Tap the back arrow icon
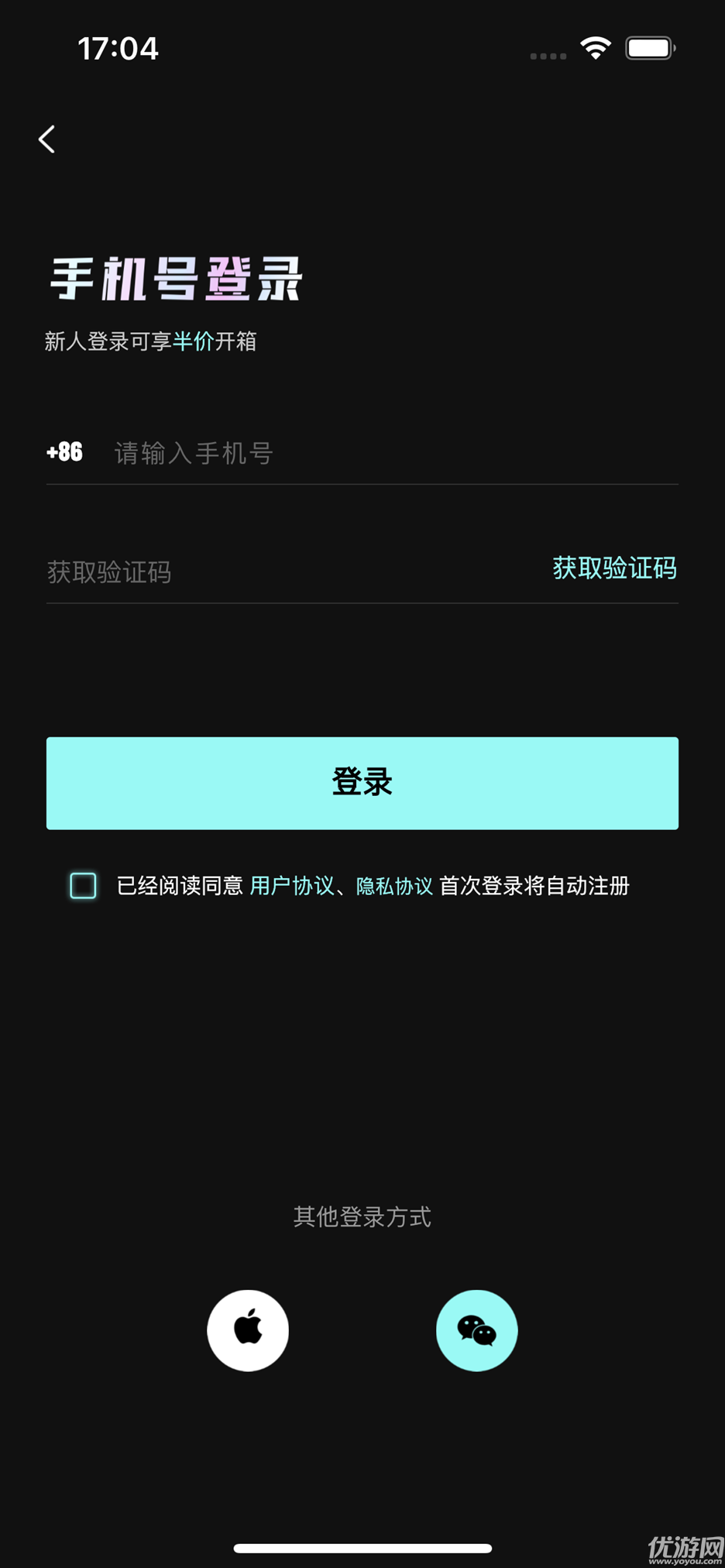The width and height of the screenshot is (725, 1568). pyautogui.click(x=46, y=139)
